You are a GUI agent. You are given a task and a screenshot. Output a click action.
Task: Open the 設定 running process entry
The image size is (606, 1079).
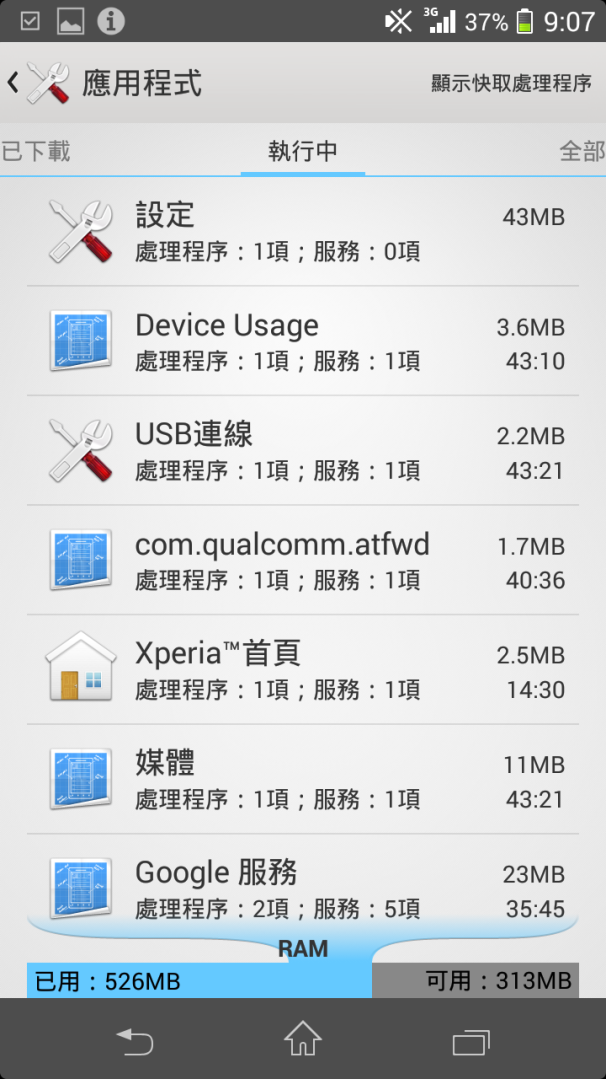pos(303,232)
